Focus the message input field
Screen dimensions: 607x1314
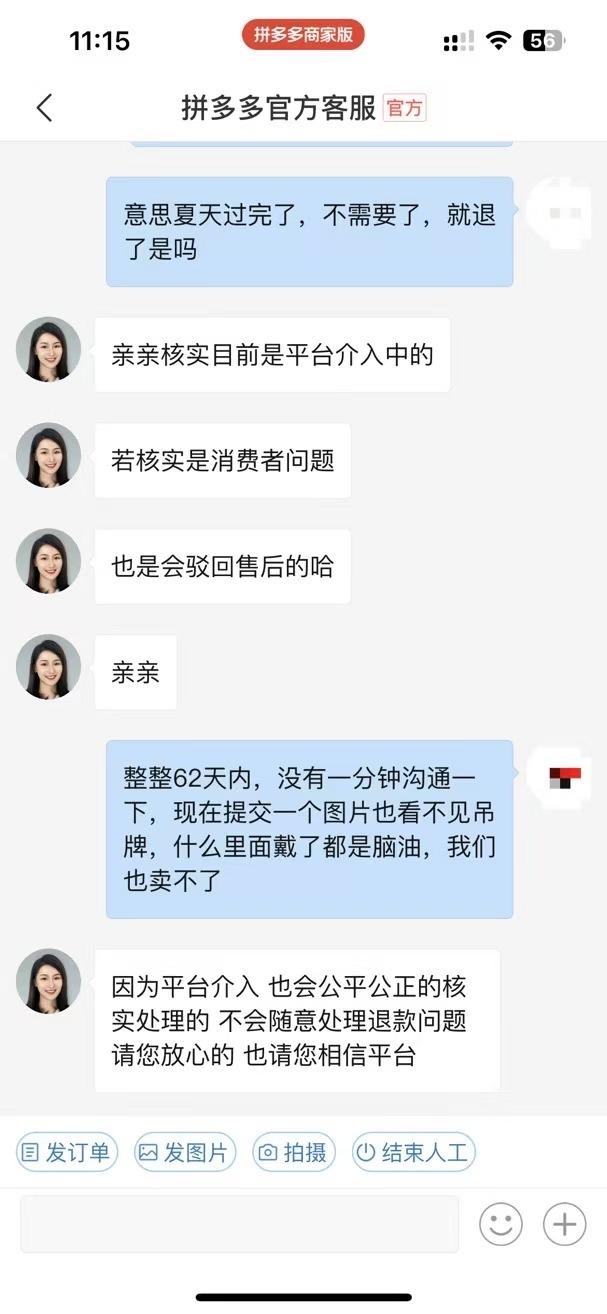[239, 1223]
